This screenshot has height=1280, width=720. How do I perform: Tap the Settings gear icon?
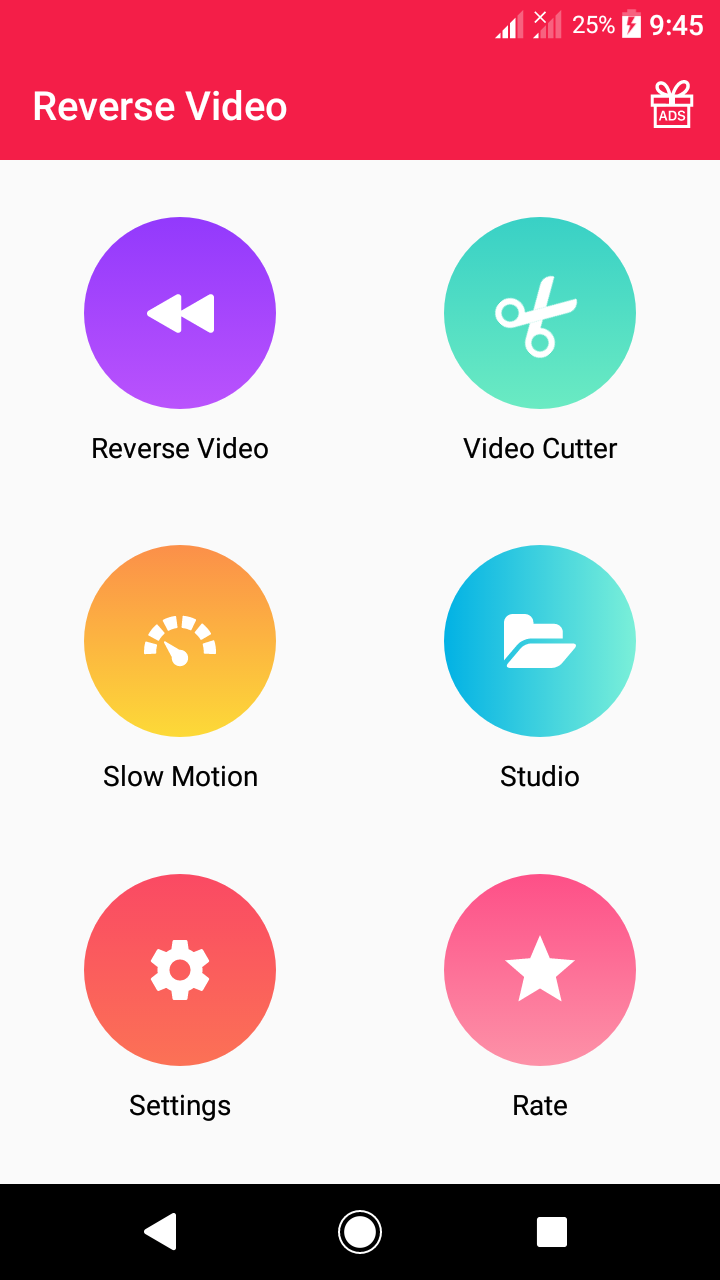coord(180,970)
